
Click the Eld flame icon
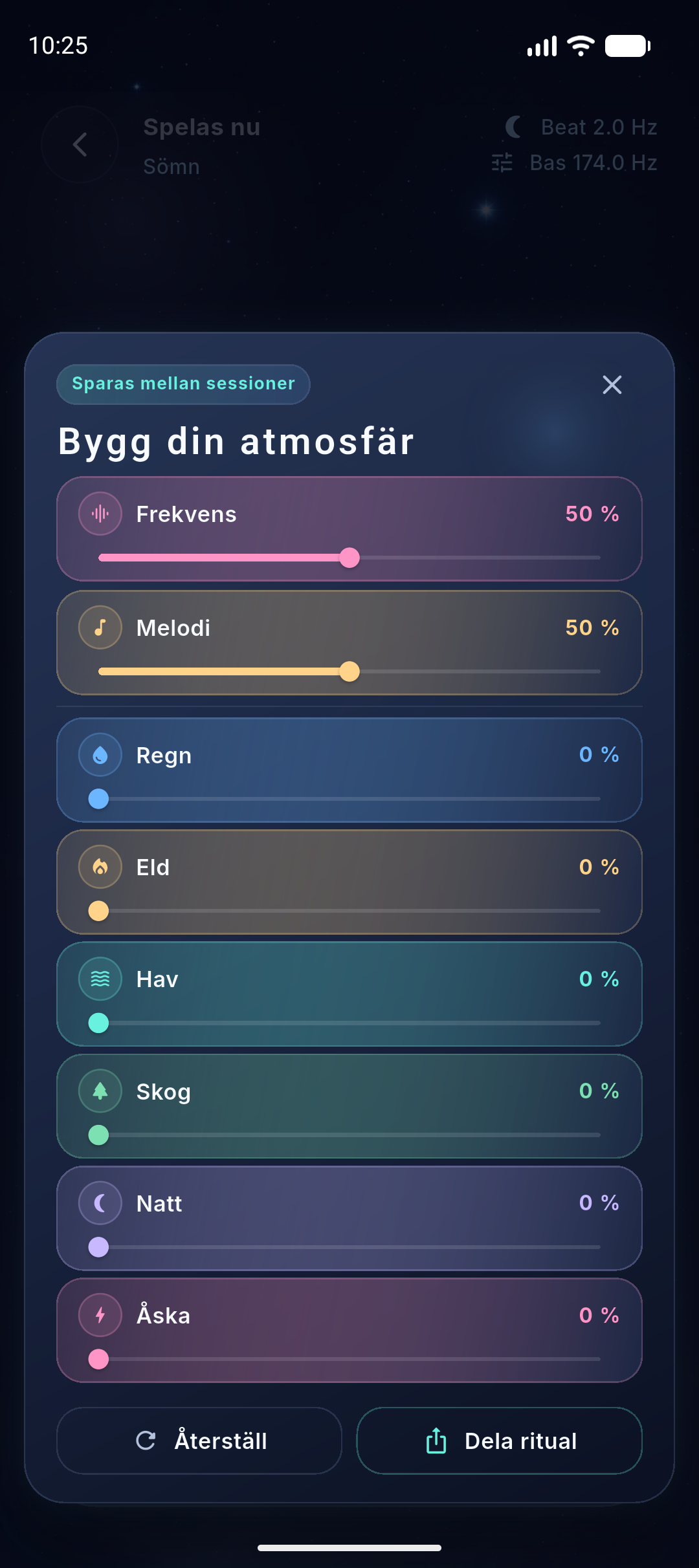click(100, 867)
